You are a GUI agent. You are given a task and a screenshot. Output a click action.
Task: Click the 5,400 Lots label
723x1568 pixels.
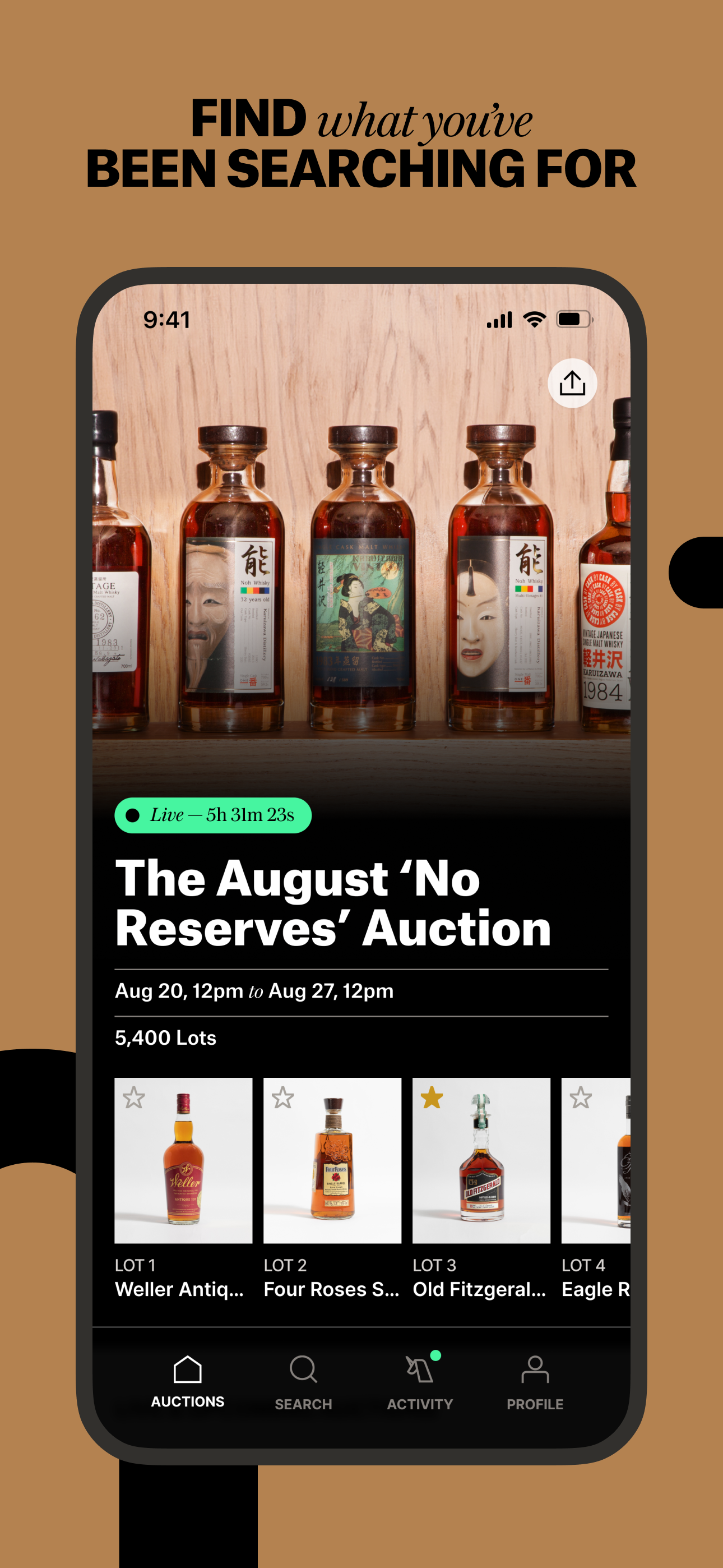pyautogui.click(x=165, y=1038)
